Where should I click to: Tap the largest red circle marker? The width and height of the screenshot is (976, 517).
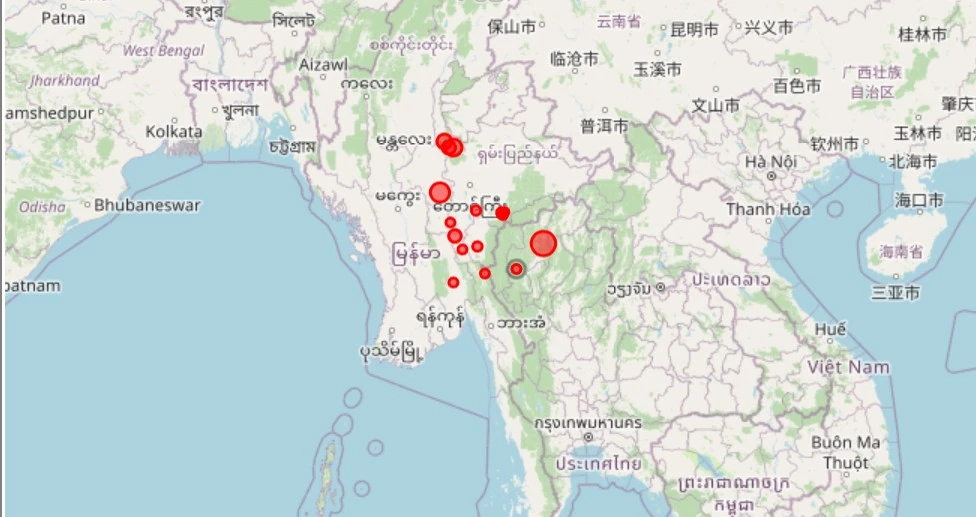tap(543, 243)
